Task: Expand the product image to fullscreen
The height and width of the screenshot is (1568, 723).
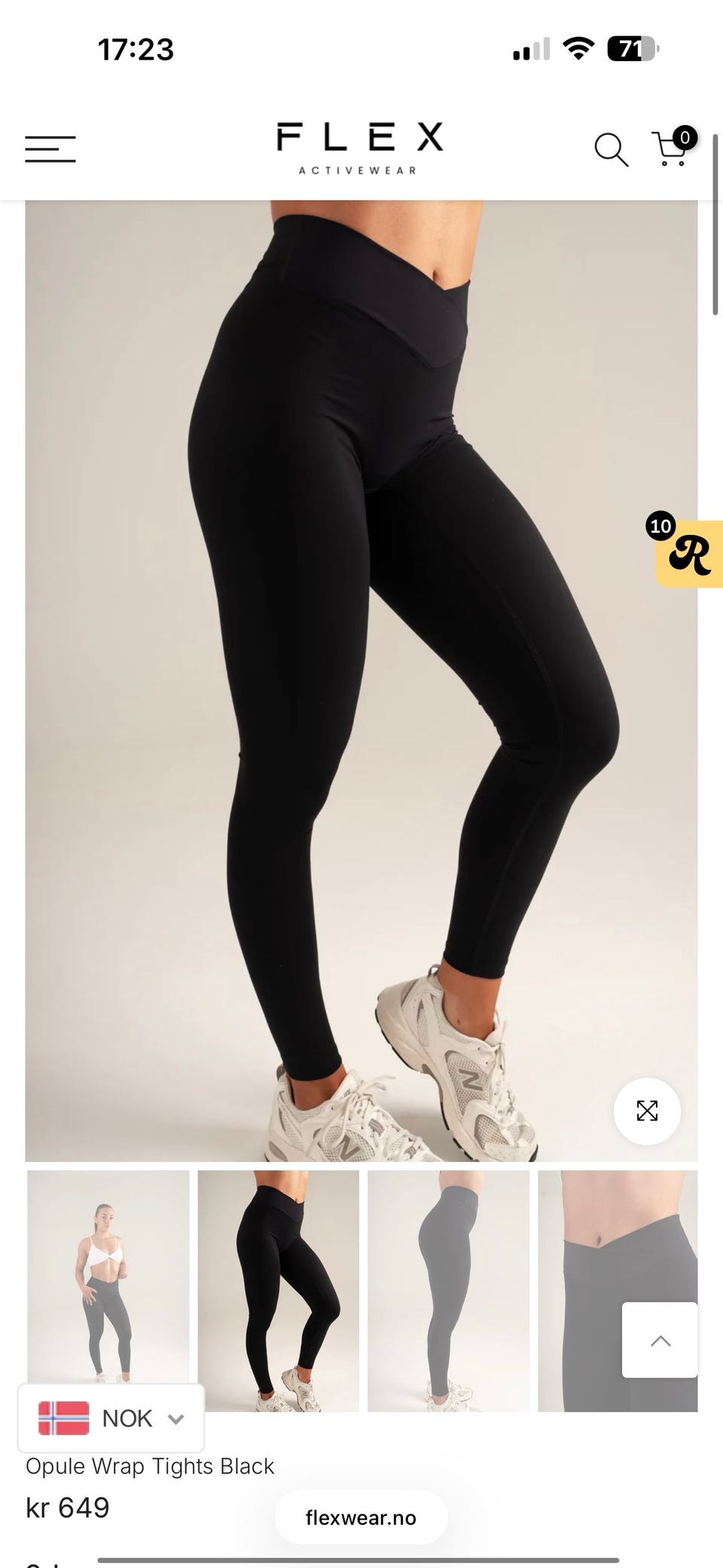Action: (647, 1111)
